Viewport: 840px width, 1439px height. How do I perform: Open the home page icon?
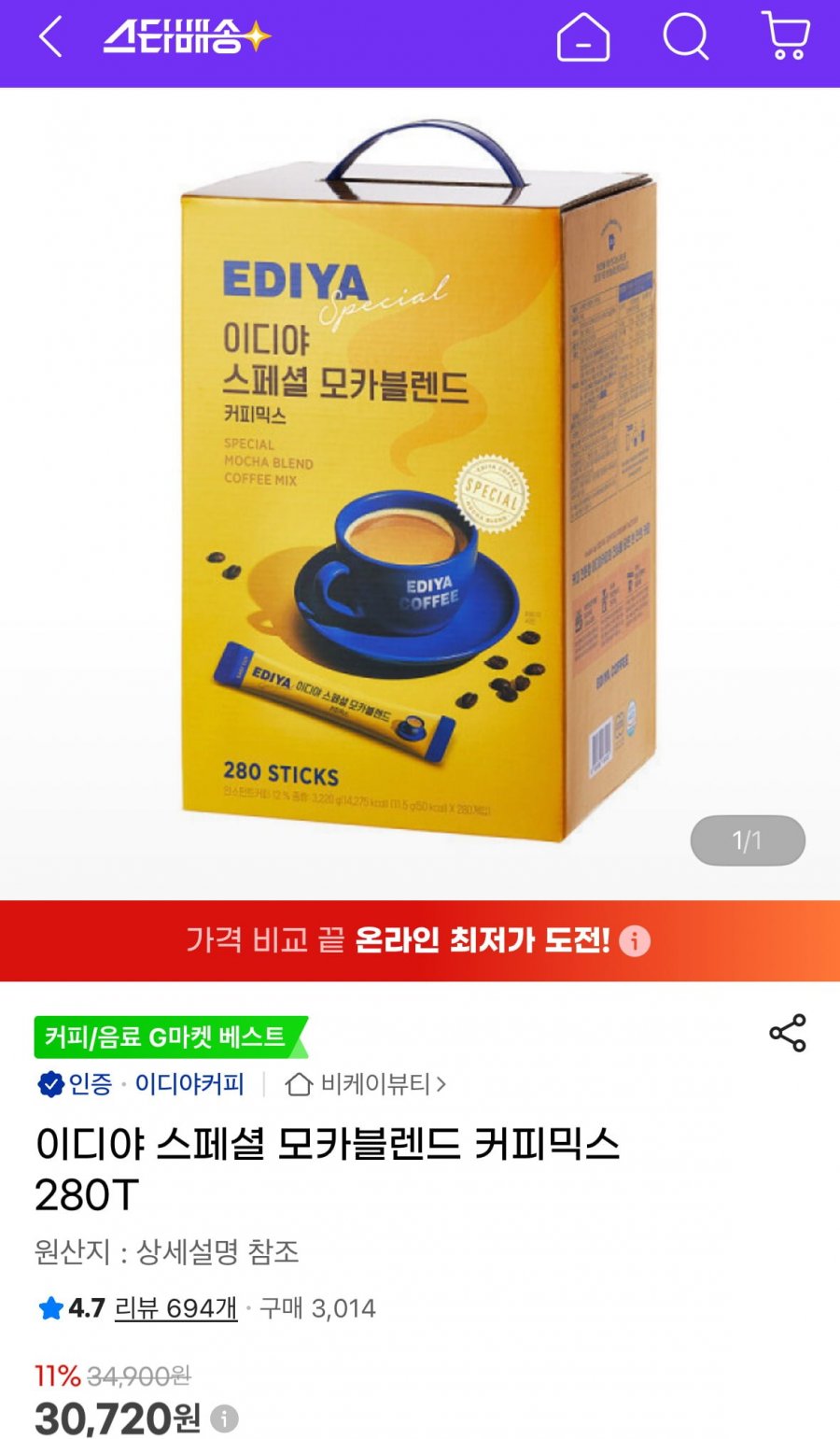click(x=583, y=39)
